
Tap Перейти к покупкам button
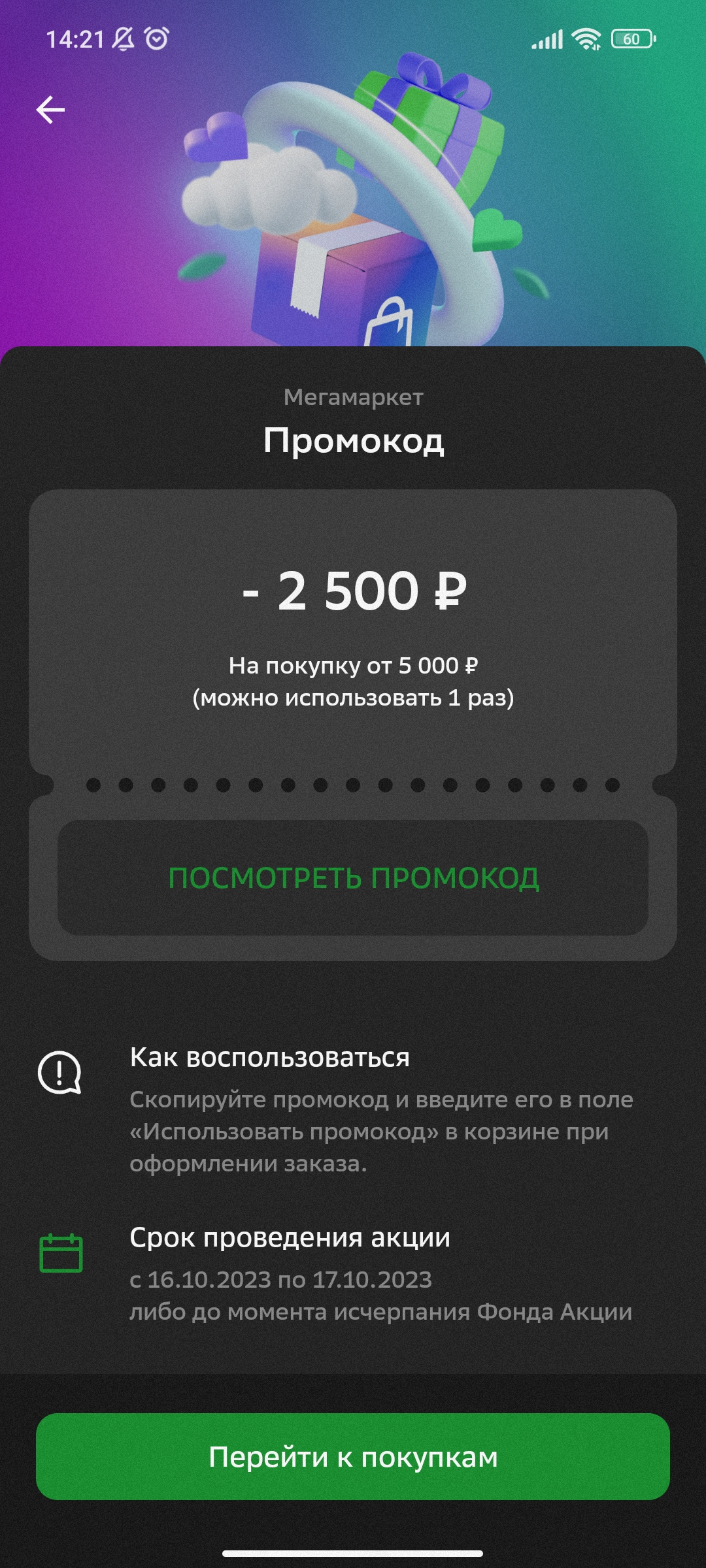(x=353, y=1456)
